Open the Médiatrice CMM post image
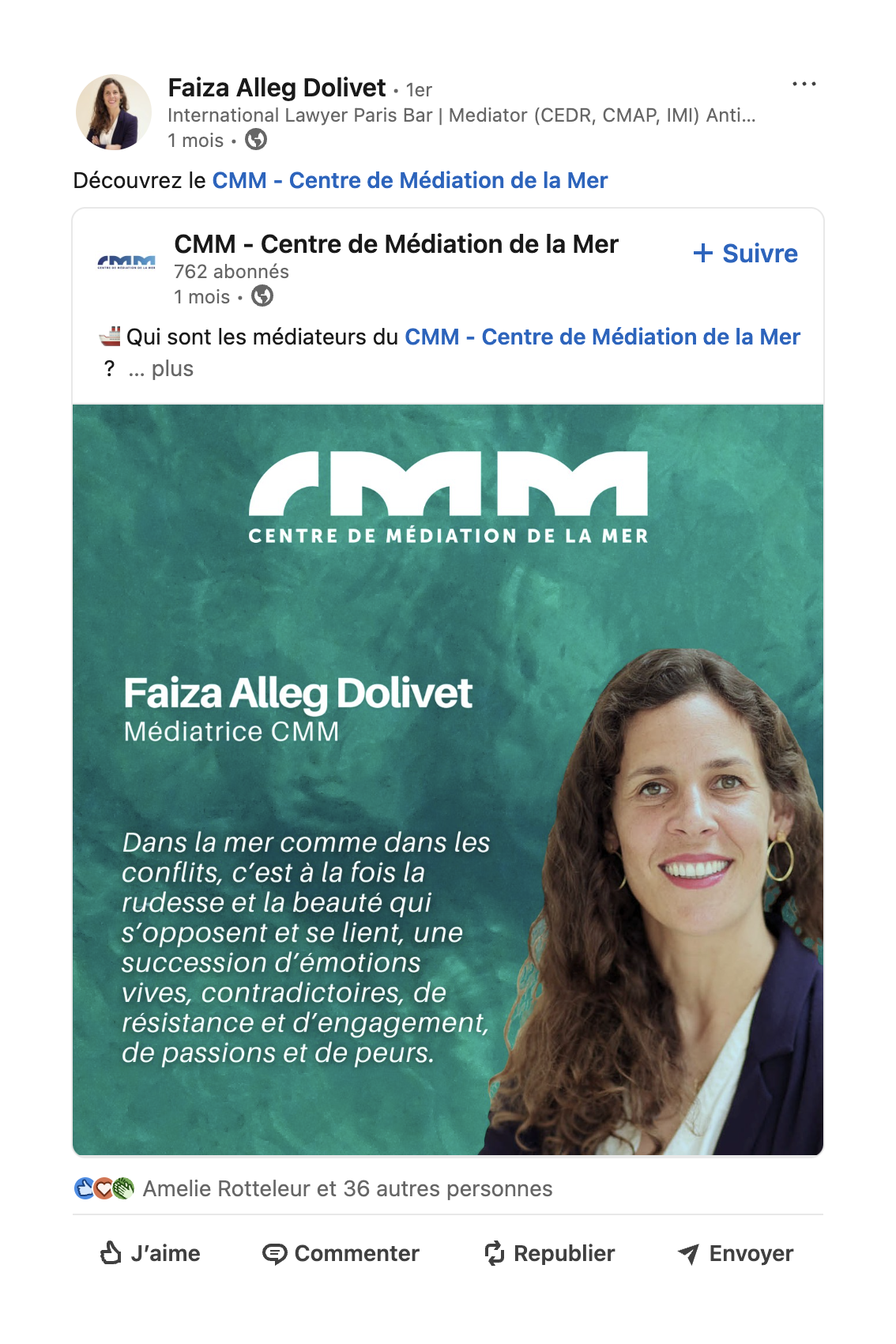Viewport: 896px width, 1344px height. (x=447, y=779)
